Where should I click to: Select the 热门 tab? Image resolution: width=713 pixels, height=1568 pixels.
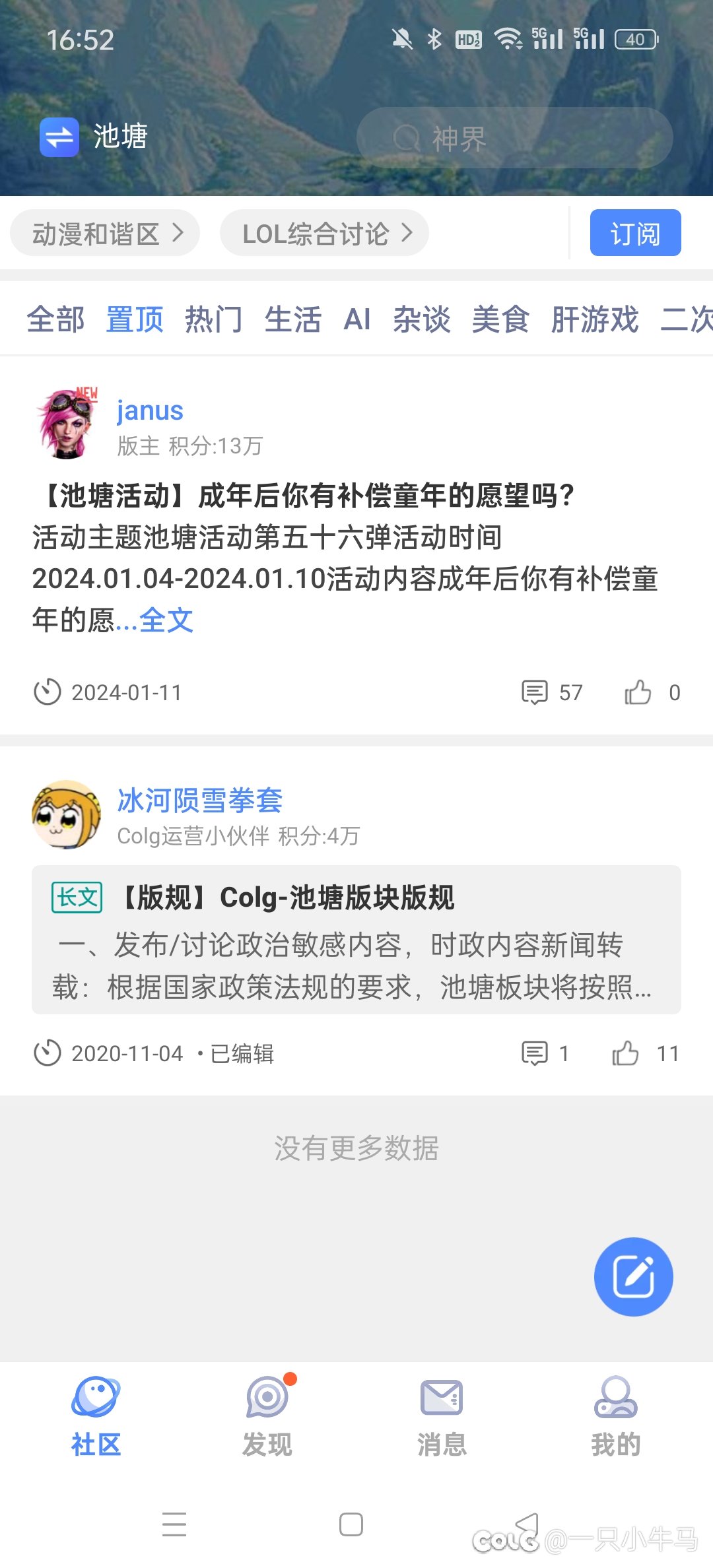point(213,320)
